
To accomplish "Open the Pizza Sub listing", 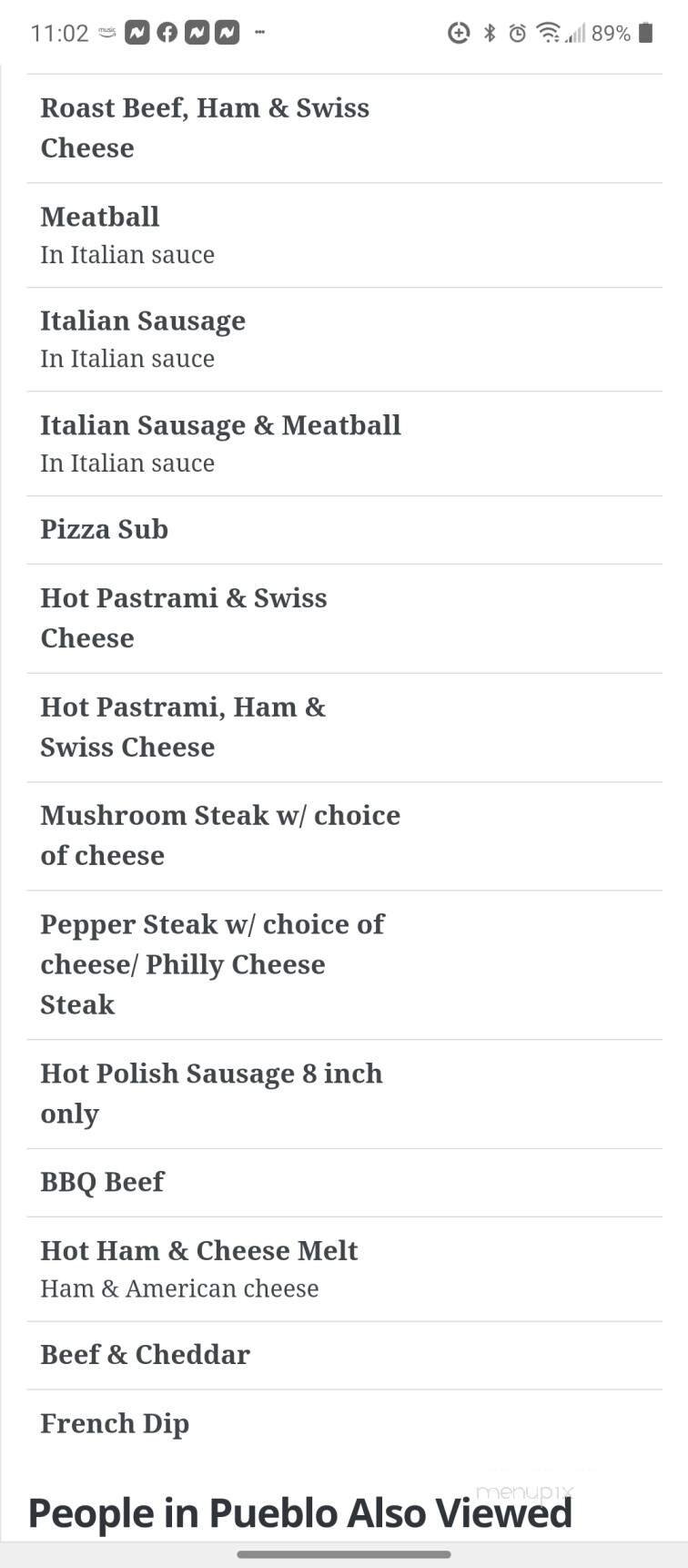I will pos(104,529).
